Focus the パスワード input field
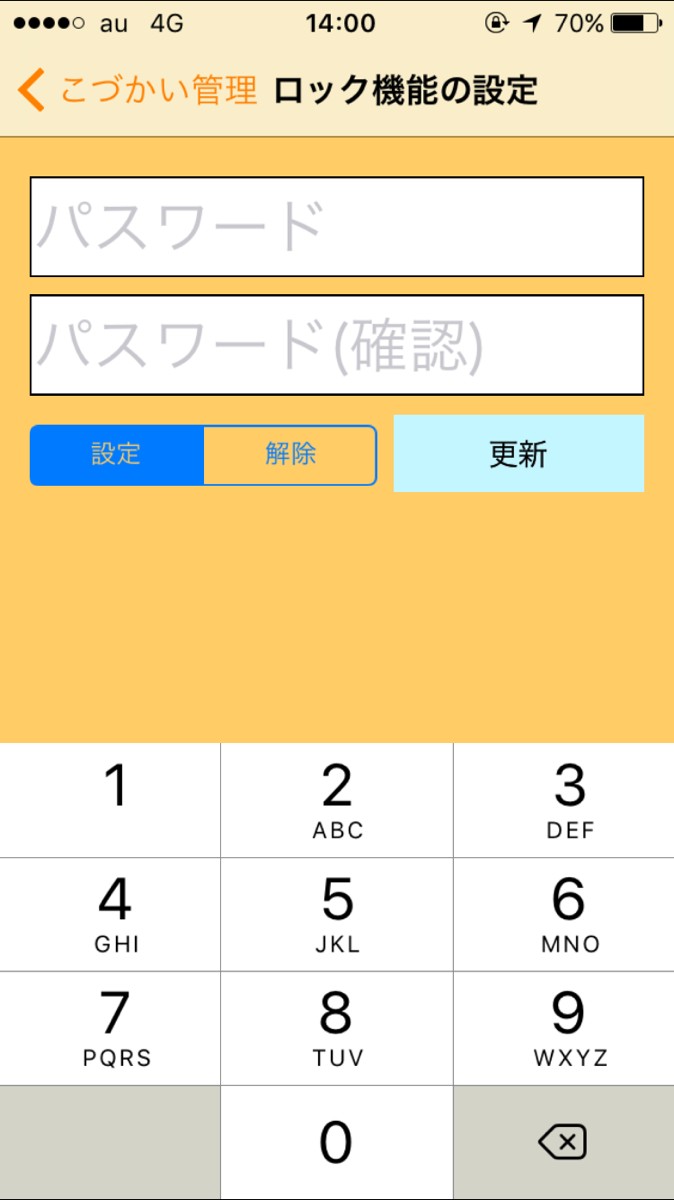 coord(336,227)
